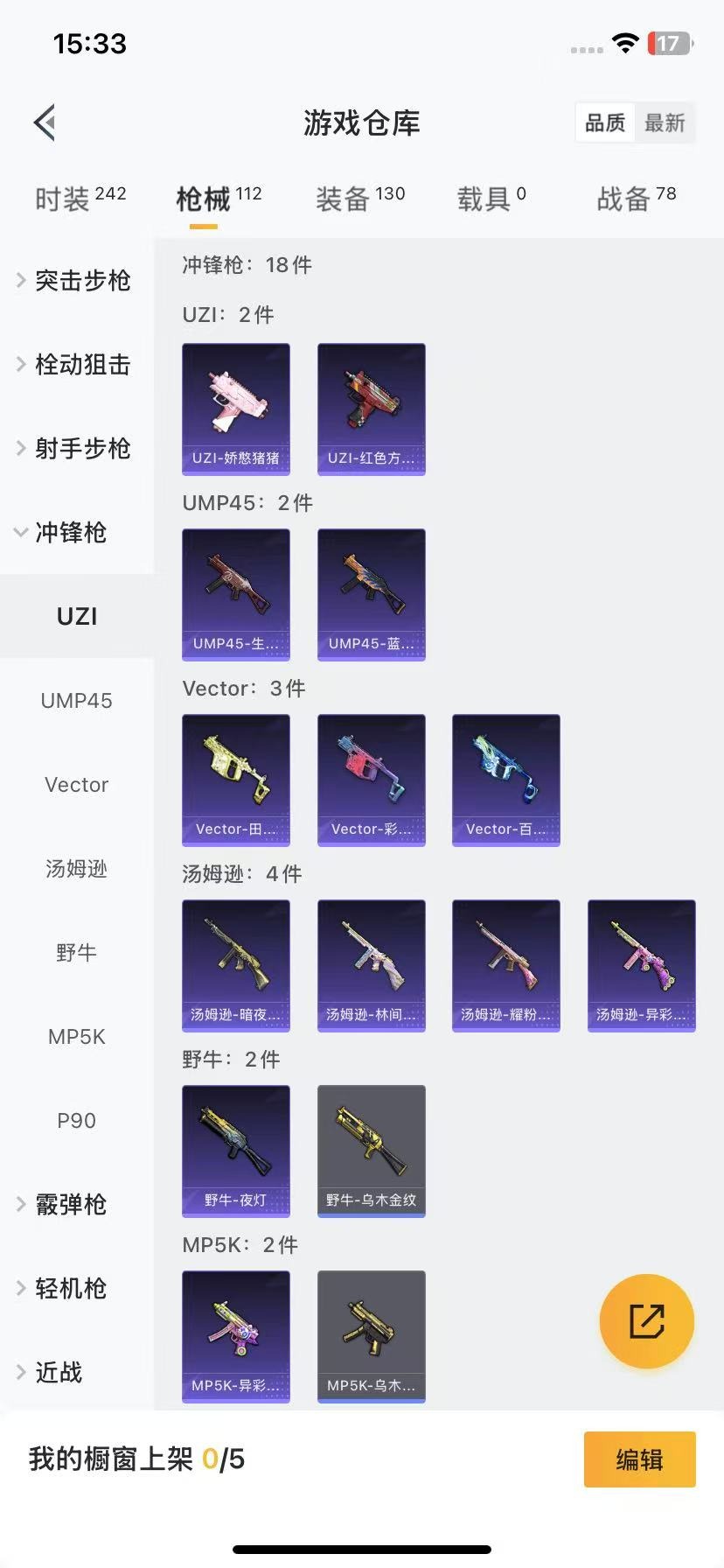Open the 战备 tab
This screenshot has height=1568, width=724.
(x=636, y=199)
